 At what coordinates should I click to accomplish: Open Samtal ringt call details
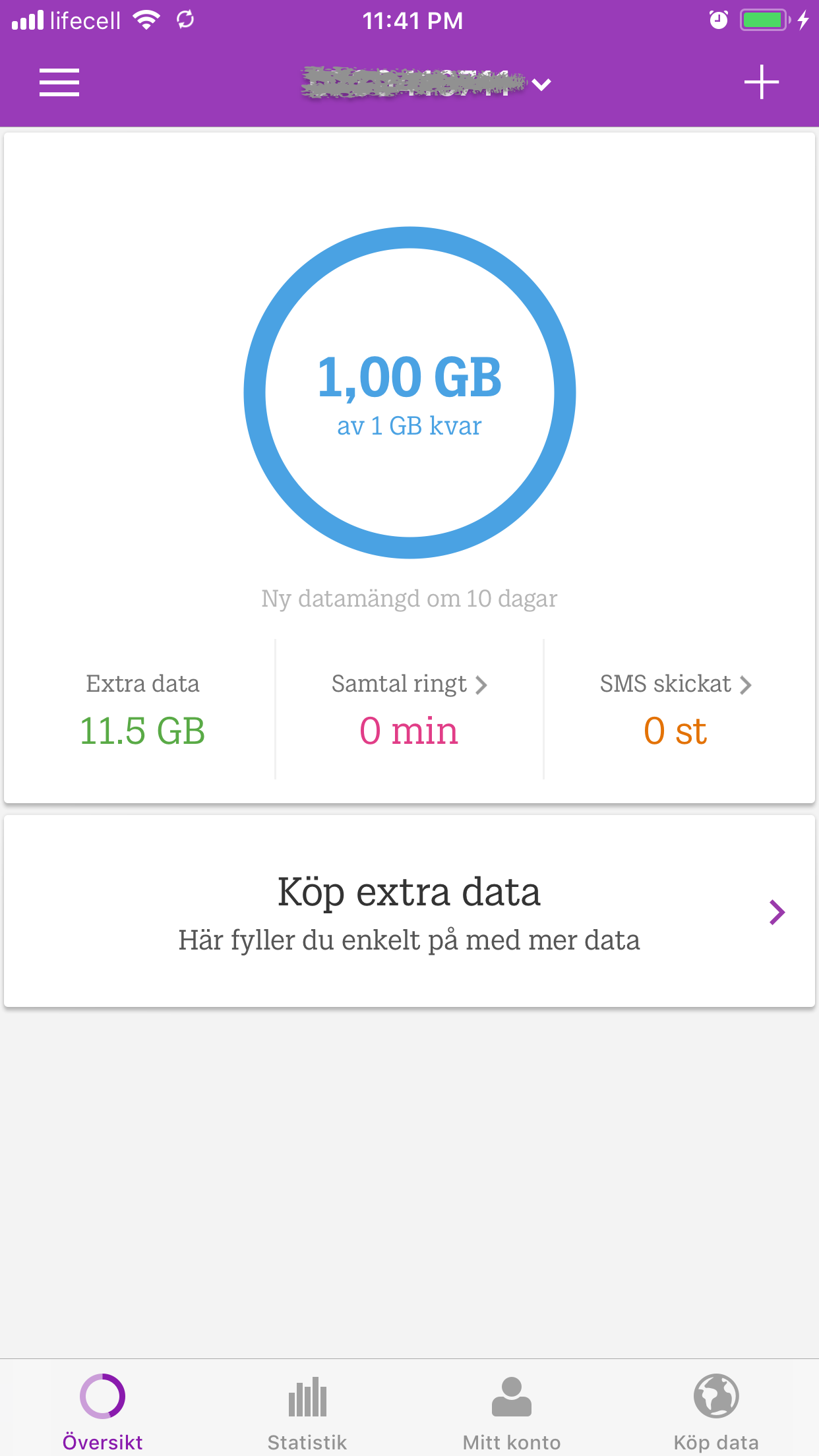(x=409, y=710)
